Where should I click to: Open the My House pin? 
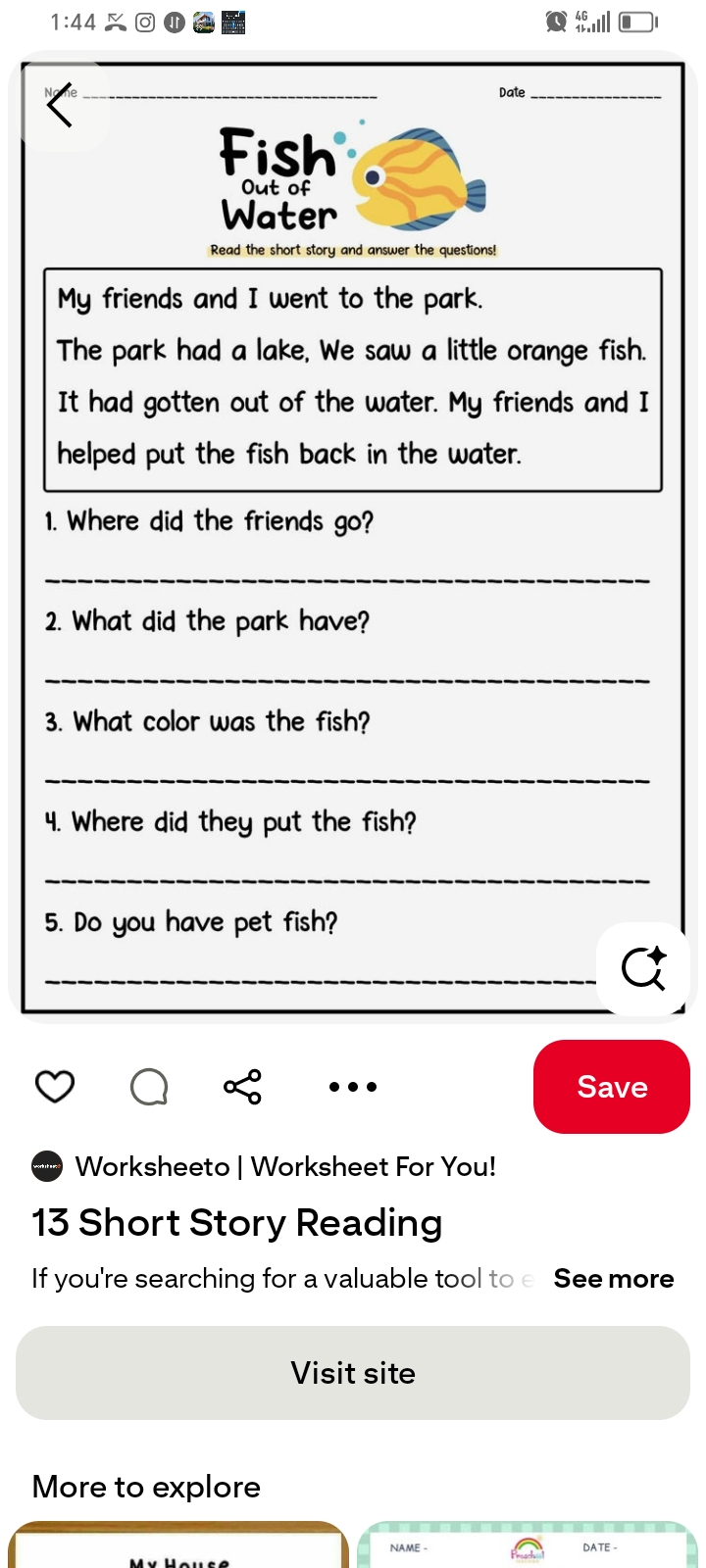178,1548
